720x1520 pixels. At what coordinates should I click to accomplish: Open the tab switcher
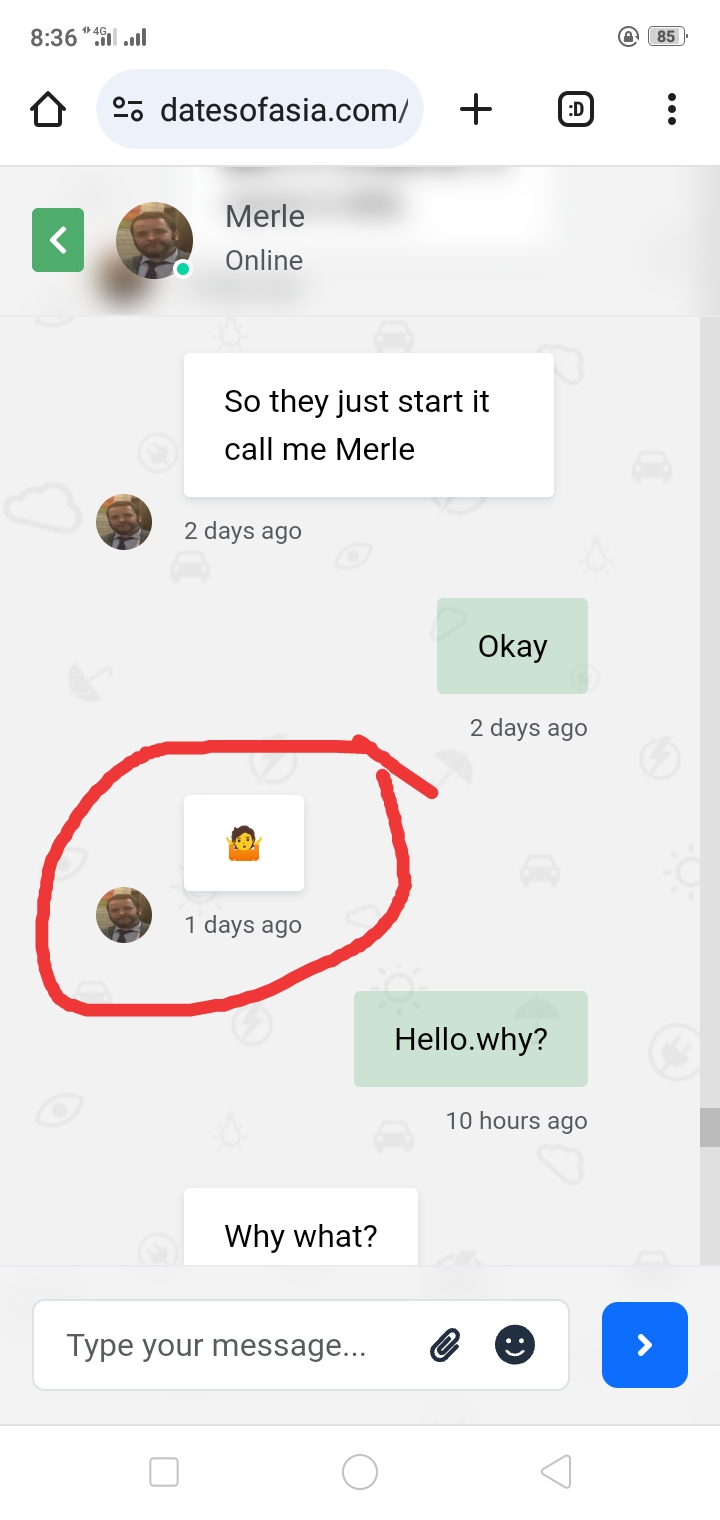575,109
